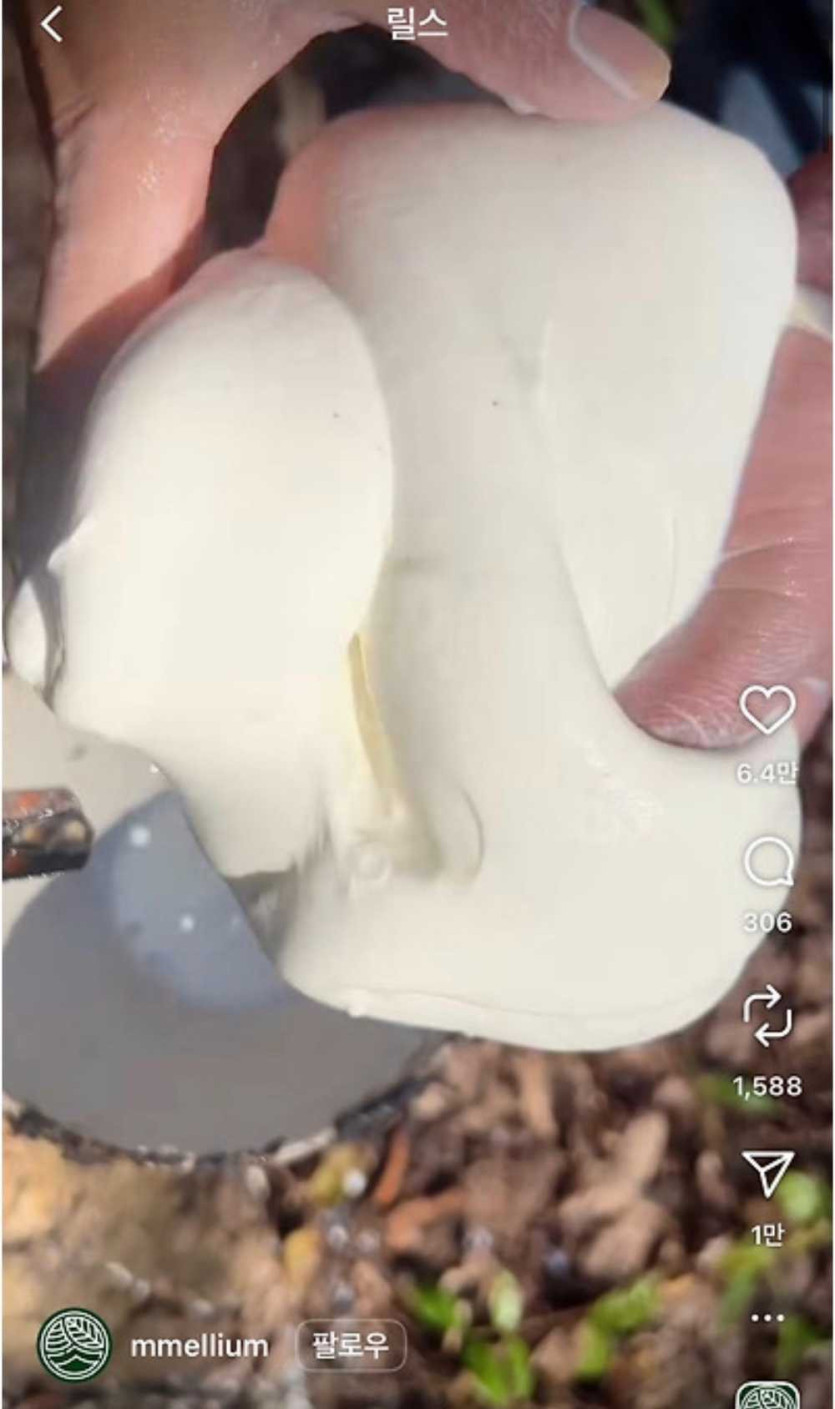Open the mmellium username link
This screenshot has height=1409, width=835.
click(x=199, y=1346)
